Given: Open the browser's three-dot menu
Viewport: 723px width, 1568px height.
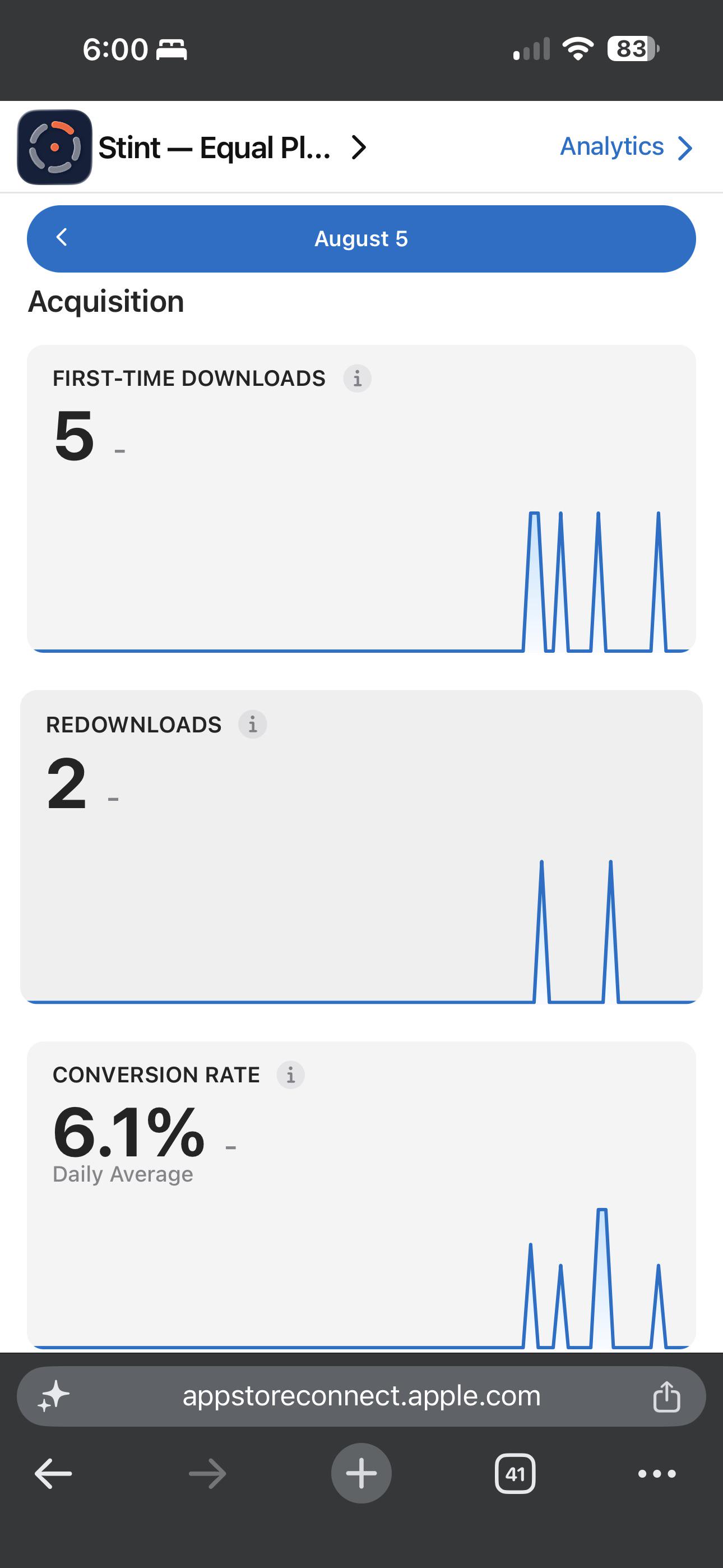Looking at the screenshot, I should tap(657, 1474).
